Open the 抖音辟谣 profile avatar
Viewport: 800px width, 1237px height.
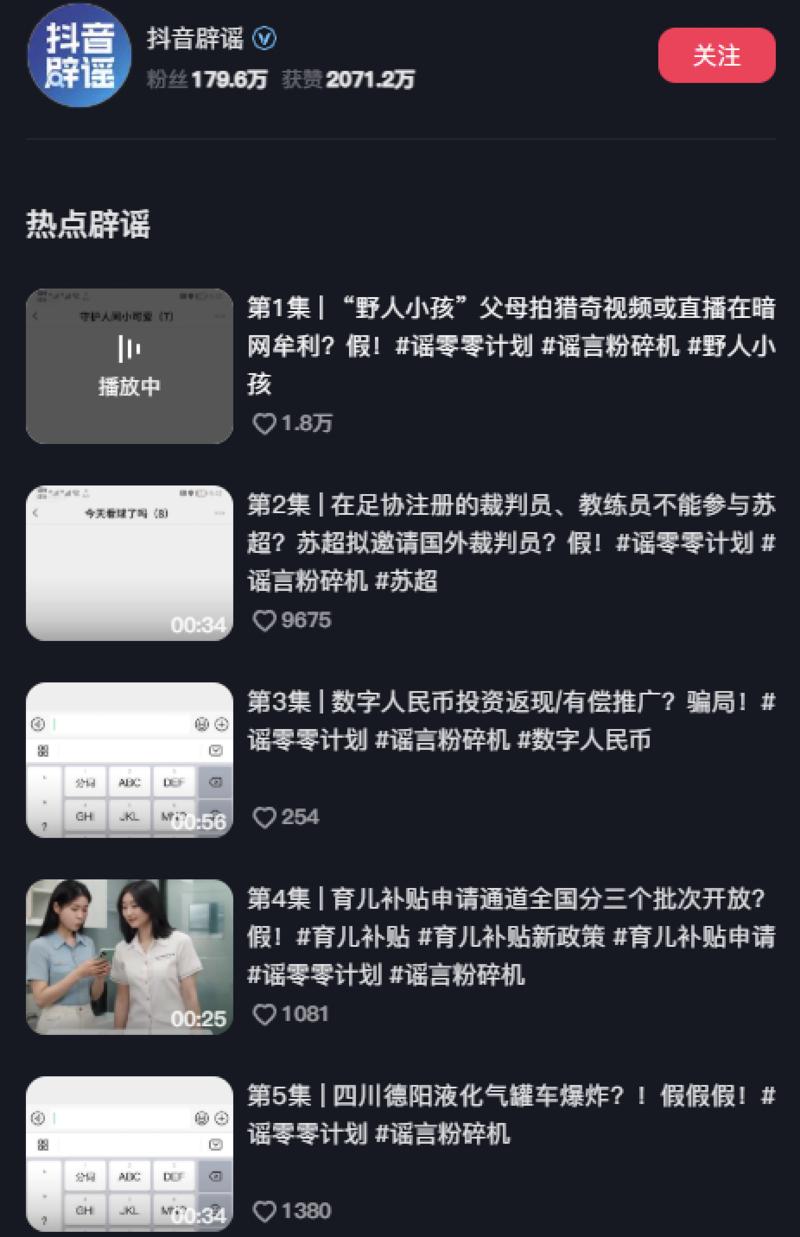coord(79,56)
